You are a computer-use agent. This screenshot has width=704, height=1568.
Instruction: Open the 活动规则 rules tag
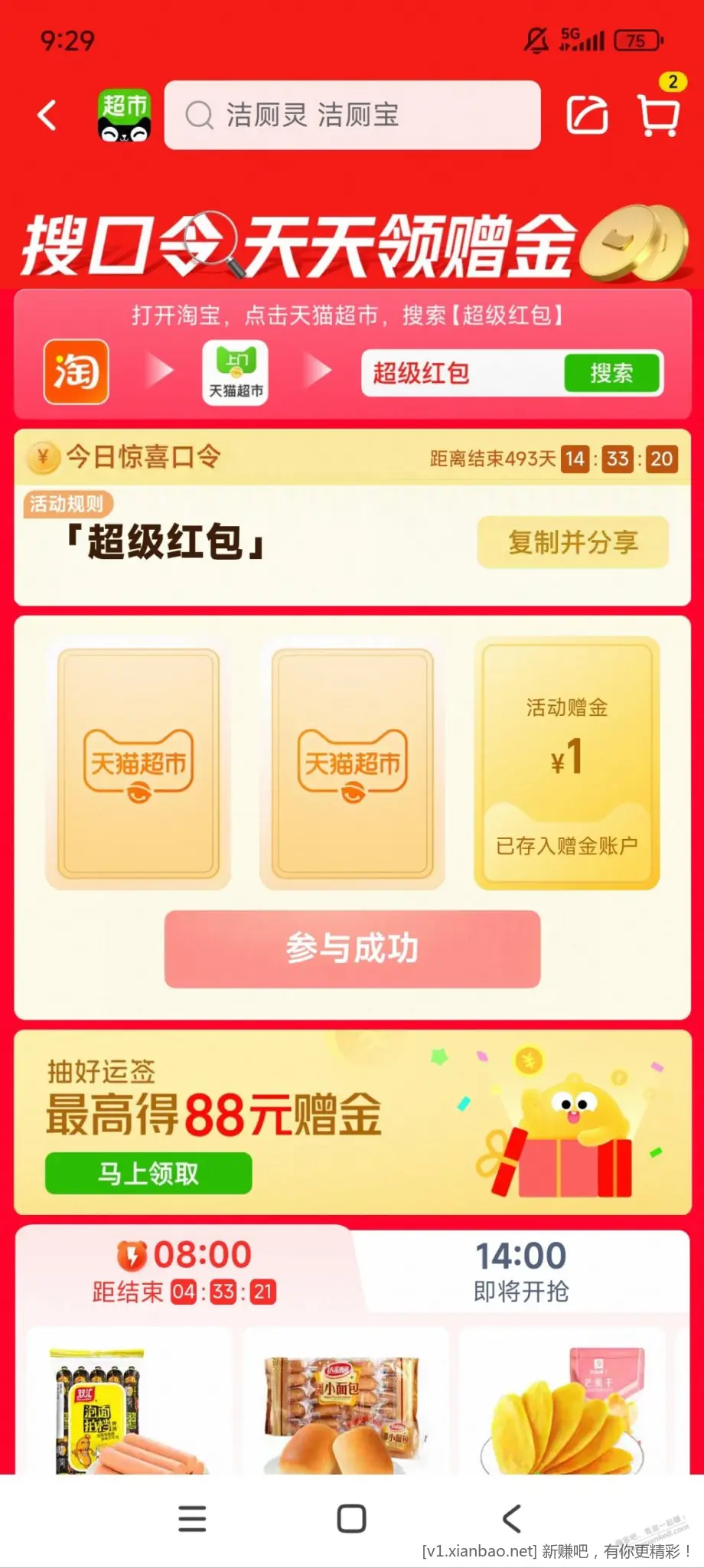[x=67, y=504]
